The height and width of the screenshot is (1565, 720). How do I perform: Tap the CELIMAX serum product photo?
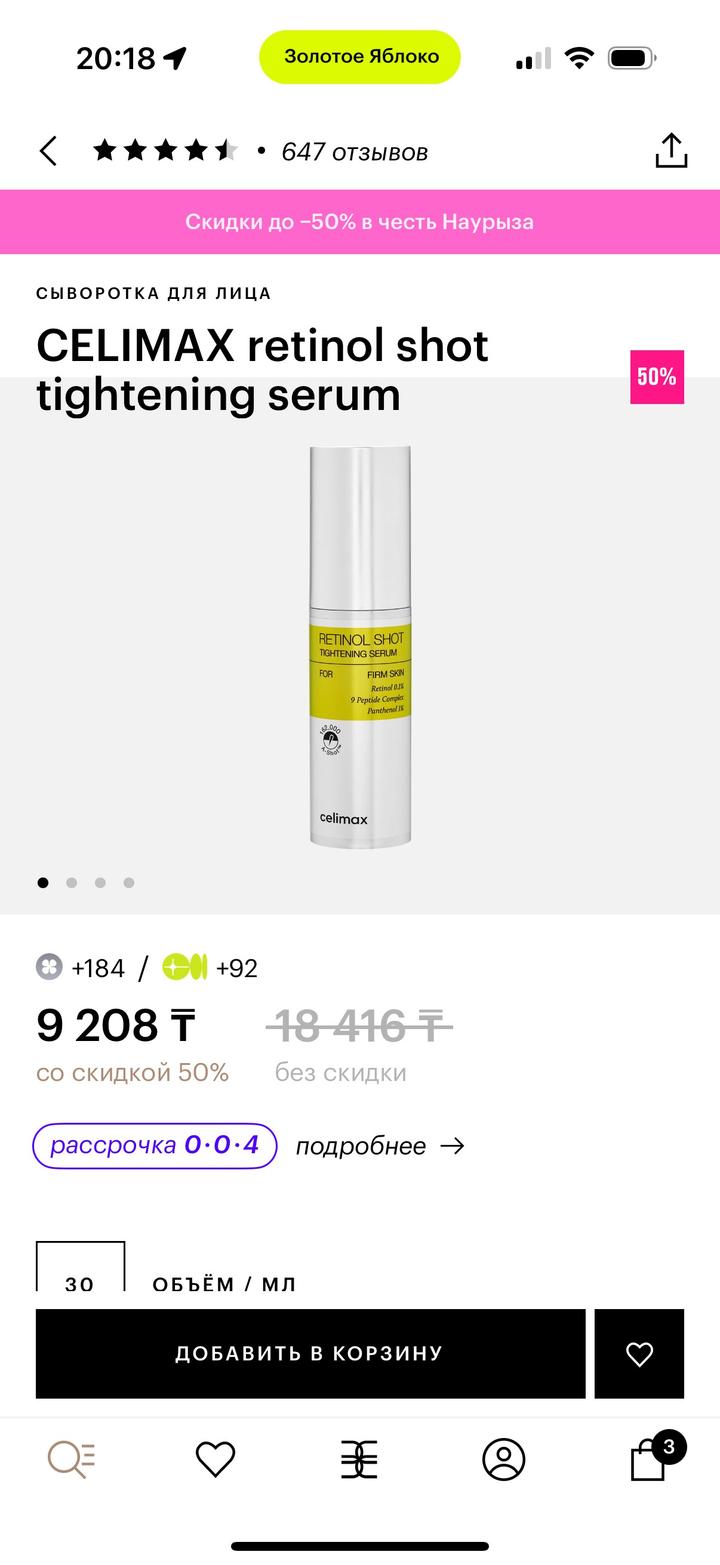pyautogui.click(x=360, y=645)
